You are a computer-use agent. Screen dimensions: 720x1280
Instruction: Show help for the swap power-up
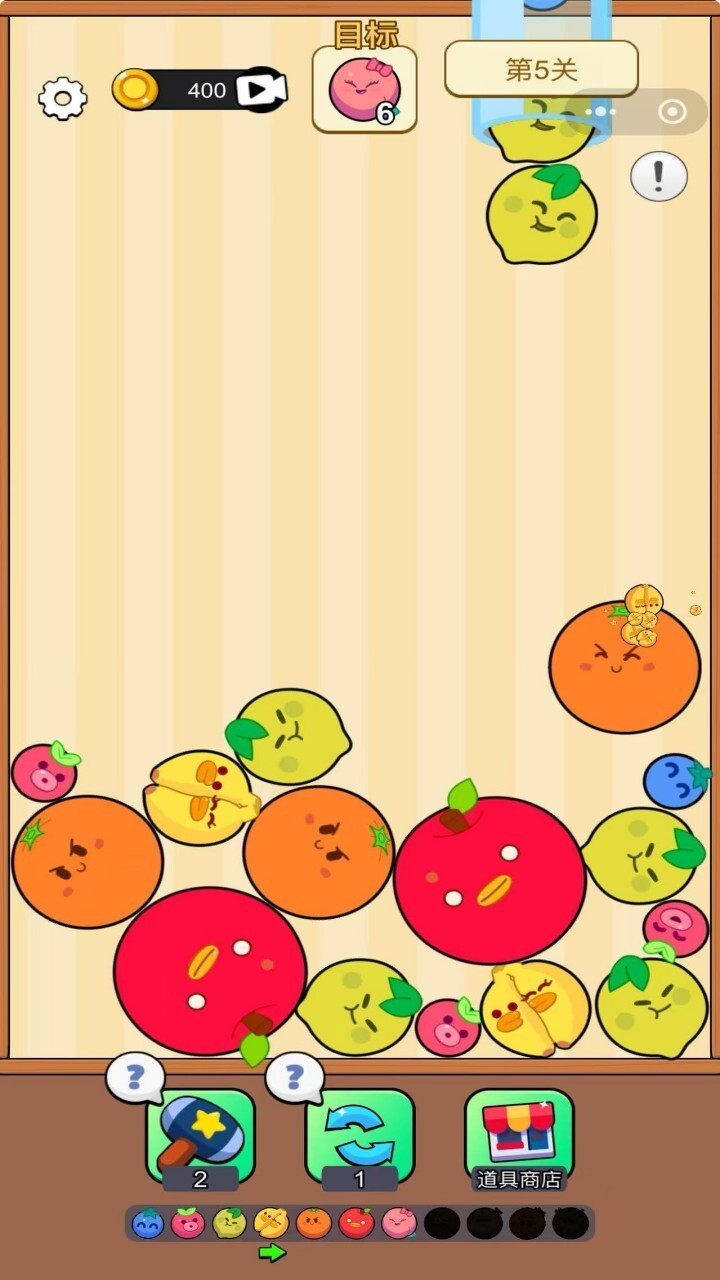click(x=294, y=1077)
